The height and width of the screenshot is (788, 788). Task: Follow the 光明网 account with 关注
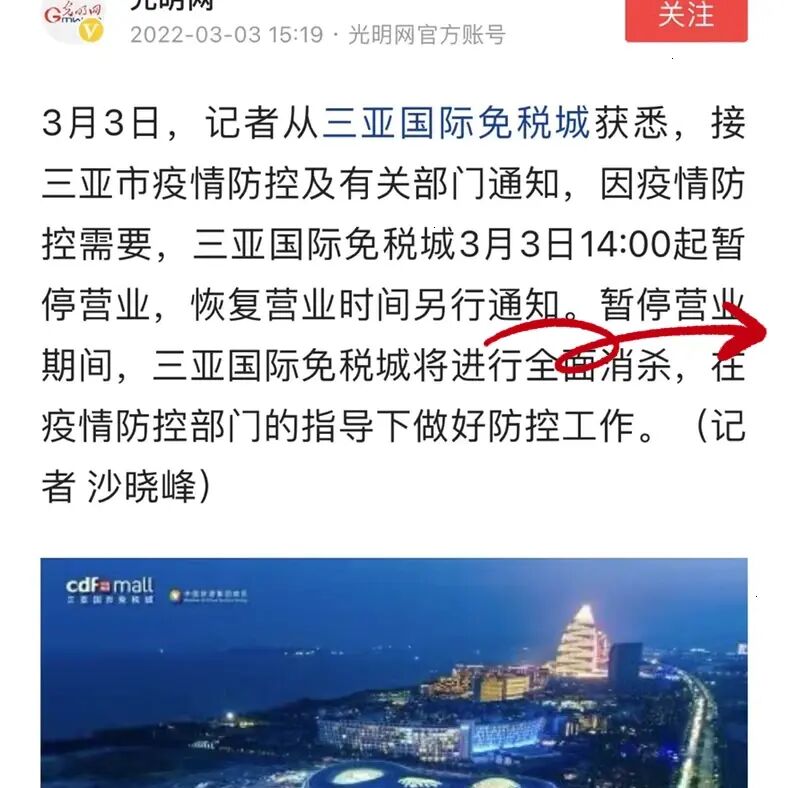(x=686, y=18)
